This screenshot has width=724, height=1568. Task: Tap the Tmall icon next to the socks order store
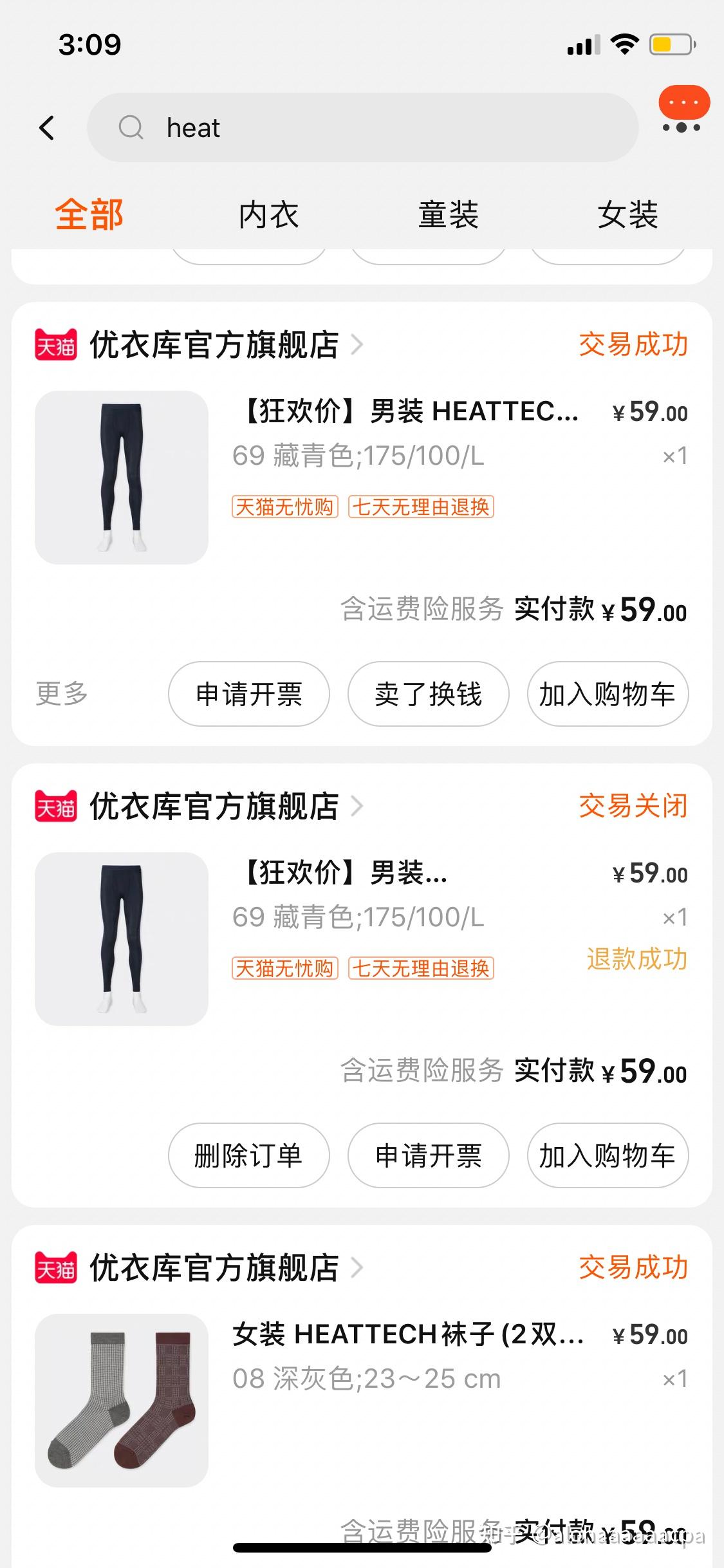pyautogui.click(x=55, y=1268)
